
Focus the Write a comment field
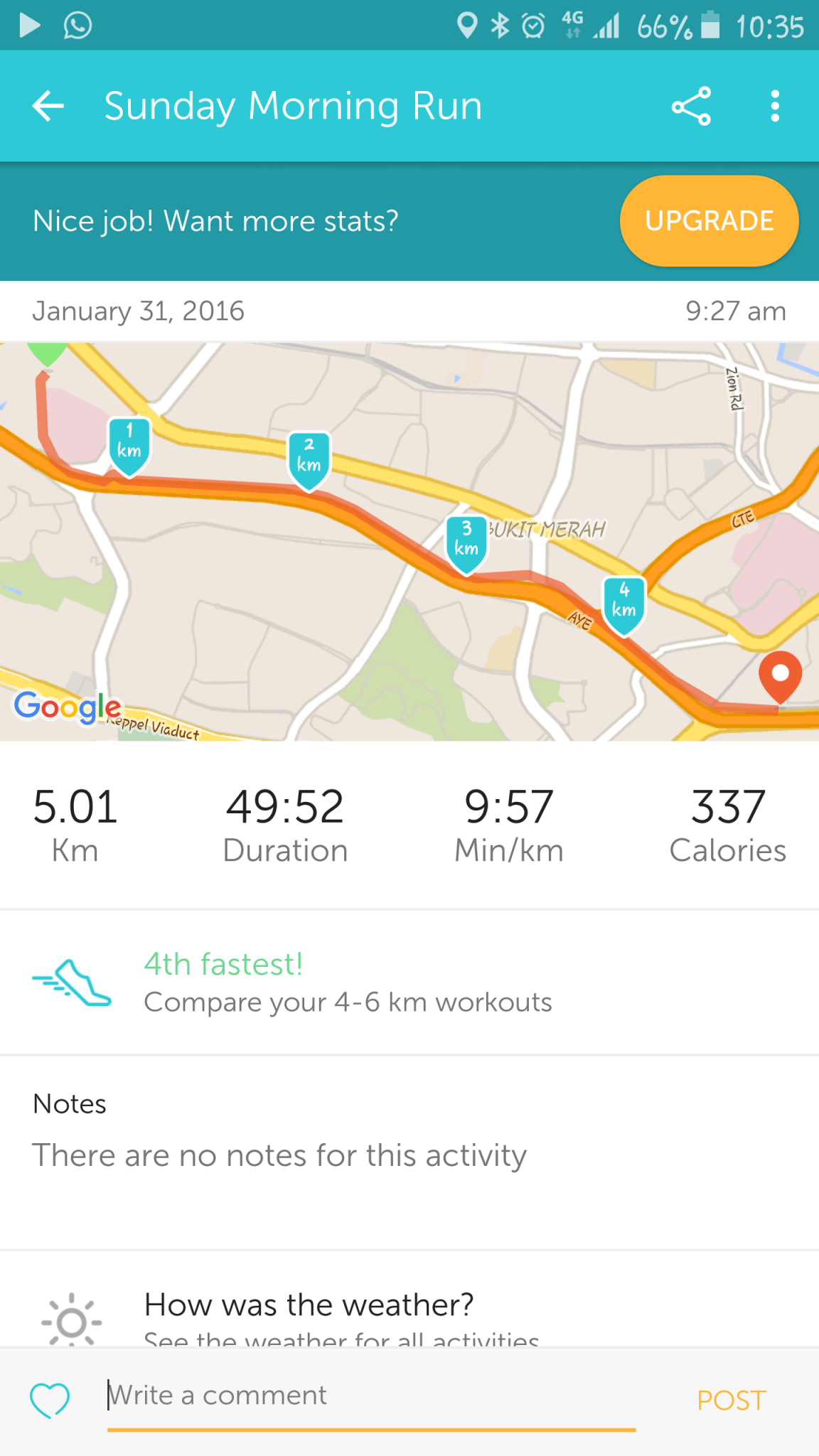(371, 1396)
